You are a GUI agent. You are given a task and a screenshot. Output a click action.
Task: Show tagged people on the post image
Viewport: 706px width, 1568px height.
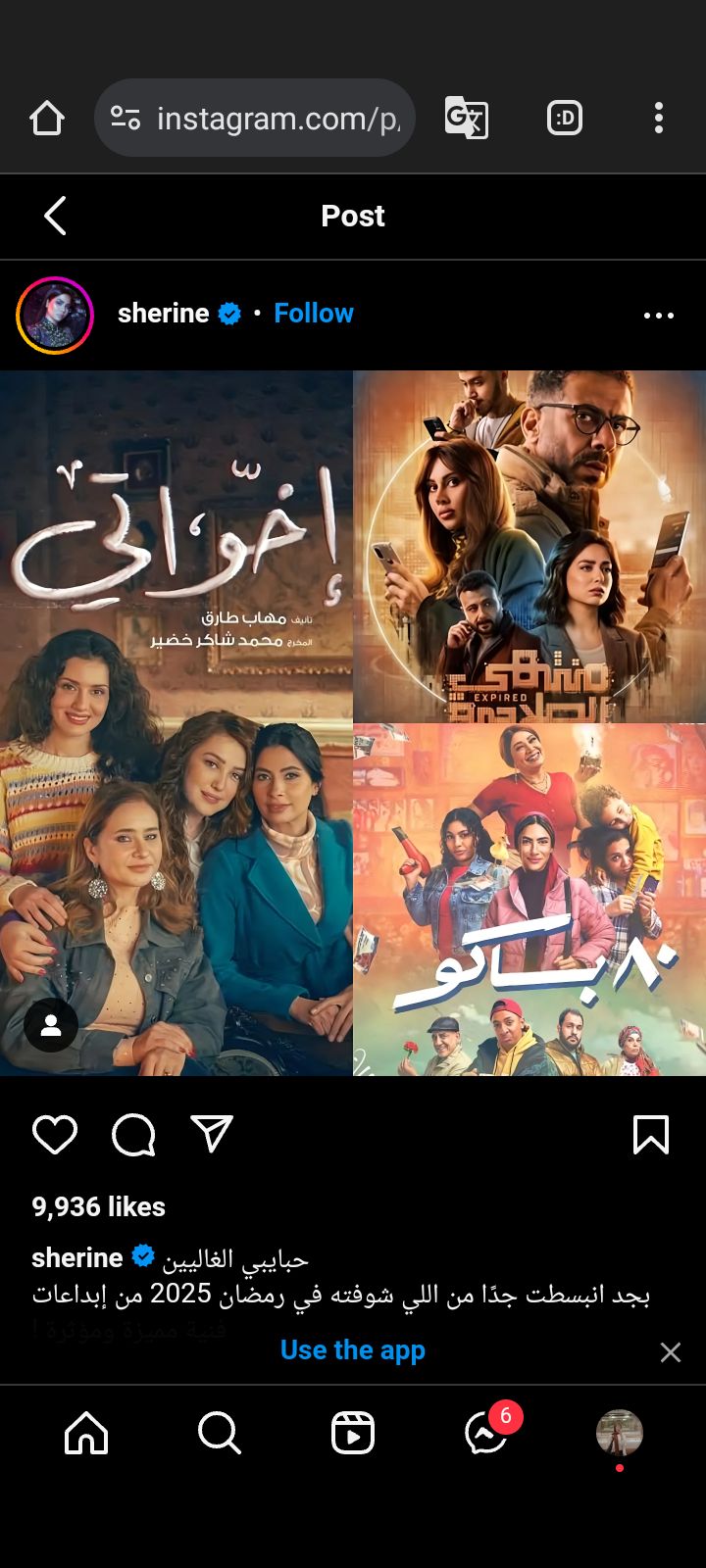51,1025
